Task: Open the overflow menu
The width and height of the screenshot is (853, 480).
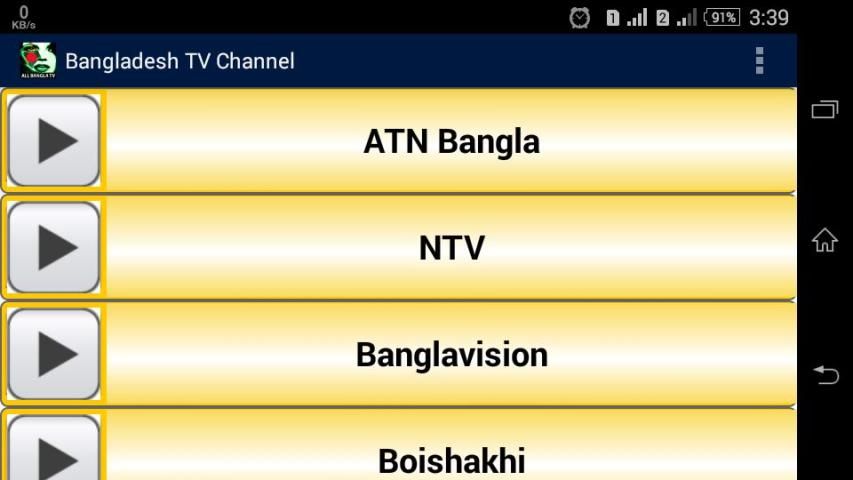Action: pos(759,61)
